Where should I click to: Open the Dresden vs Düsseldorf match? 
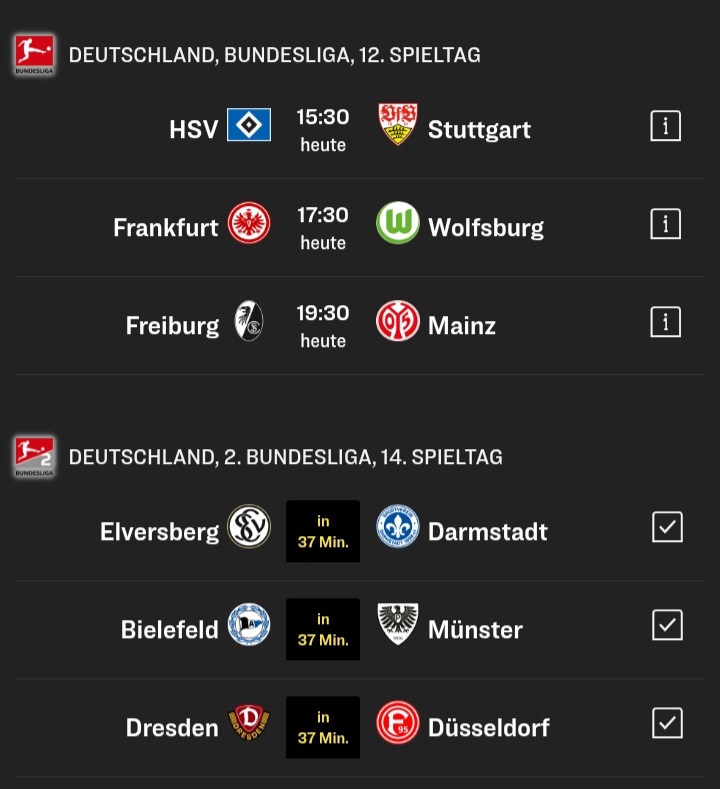[322, 727]
